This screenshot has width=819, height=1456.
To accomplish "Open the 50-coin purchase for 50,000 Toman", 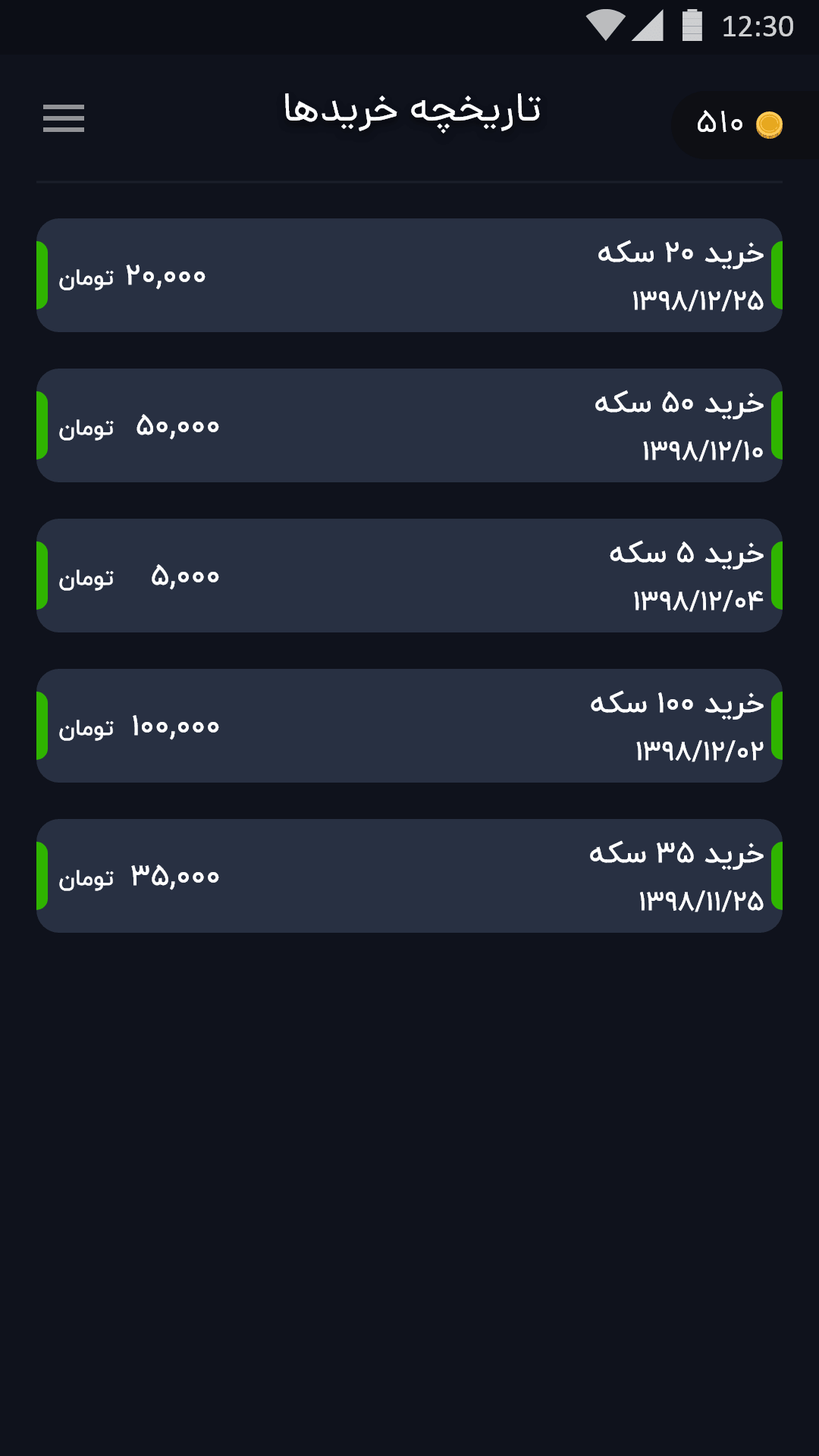I will (409, 425).
